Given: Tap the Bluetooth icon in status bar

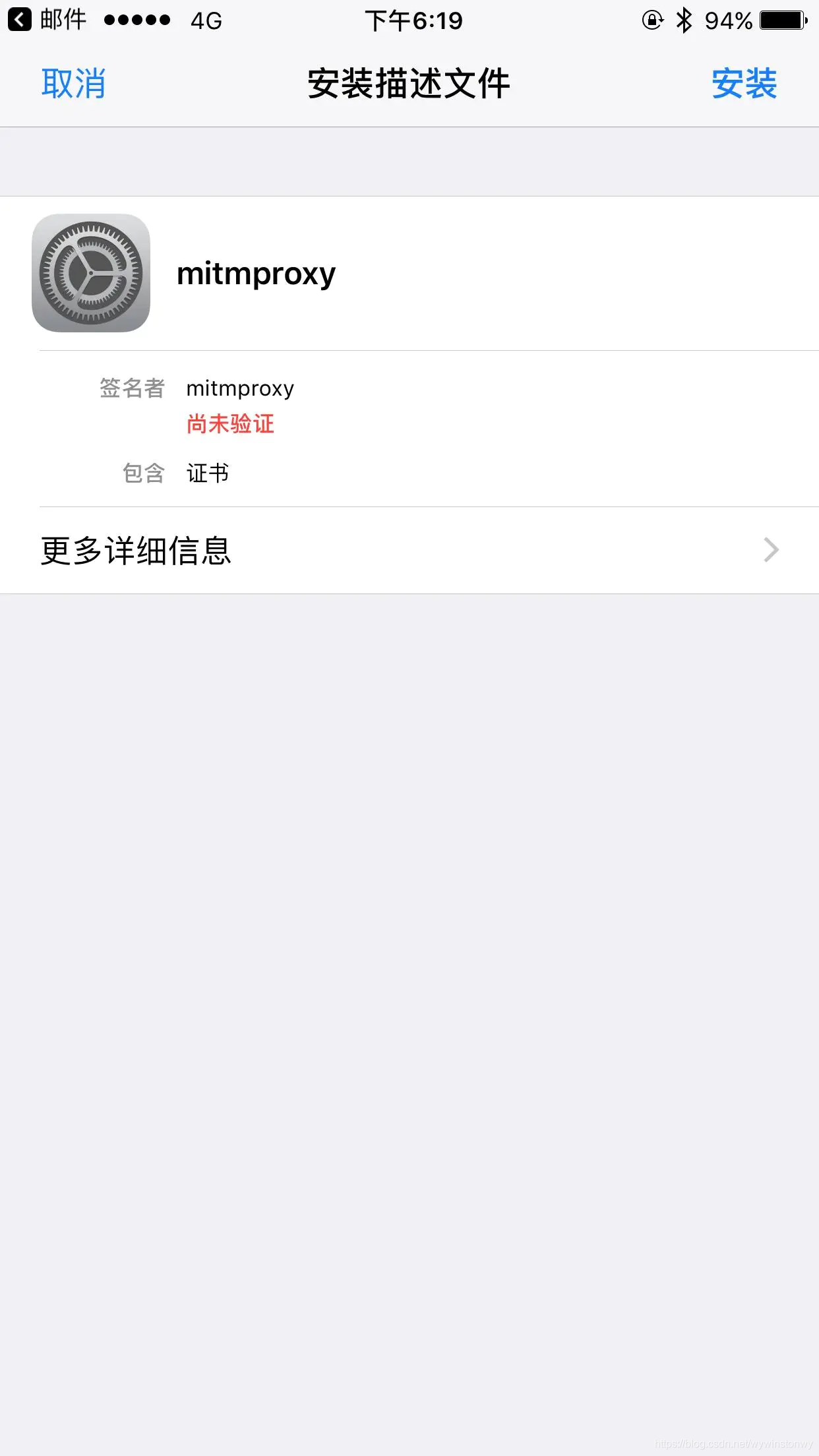Looking at the screenshot, I should pyautogui.click(x=684, y=20).
